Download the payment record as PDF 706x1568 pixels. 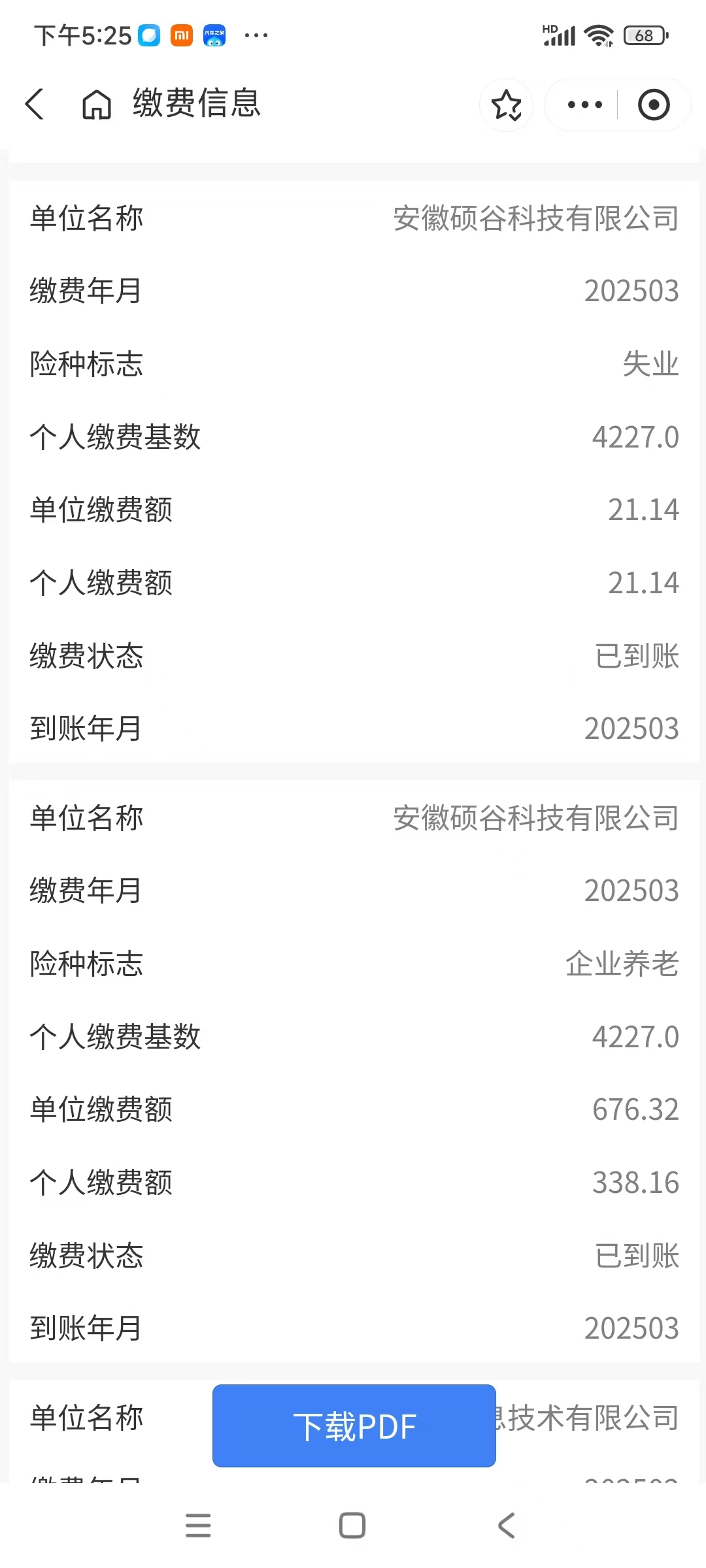click(354, 1426)
